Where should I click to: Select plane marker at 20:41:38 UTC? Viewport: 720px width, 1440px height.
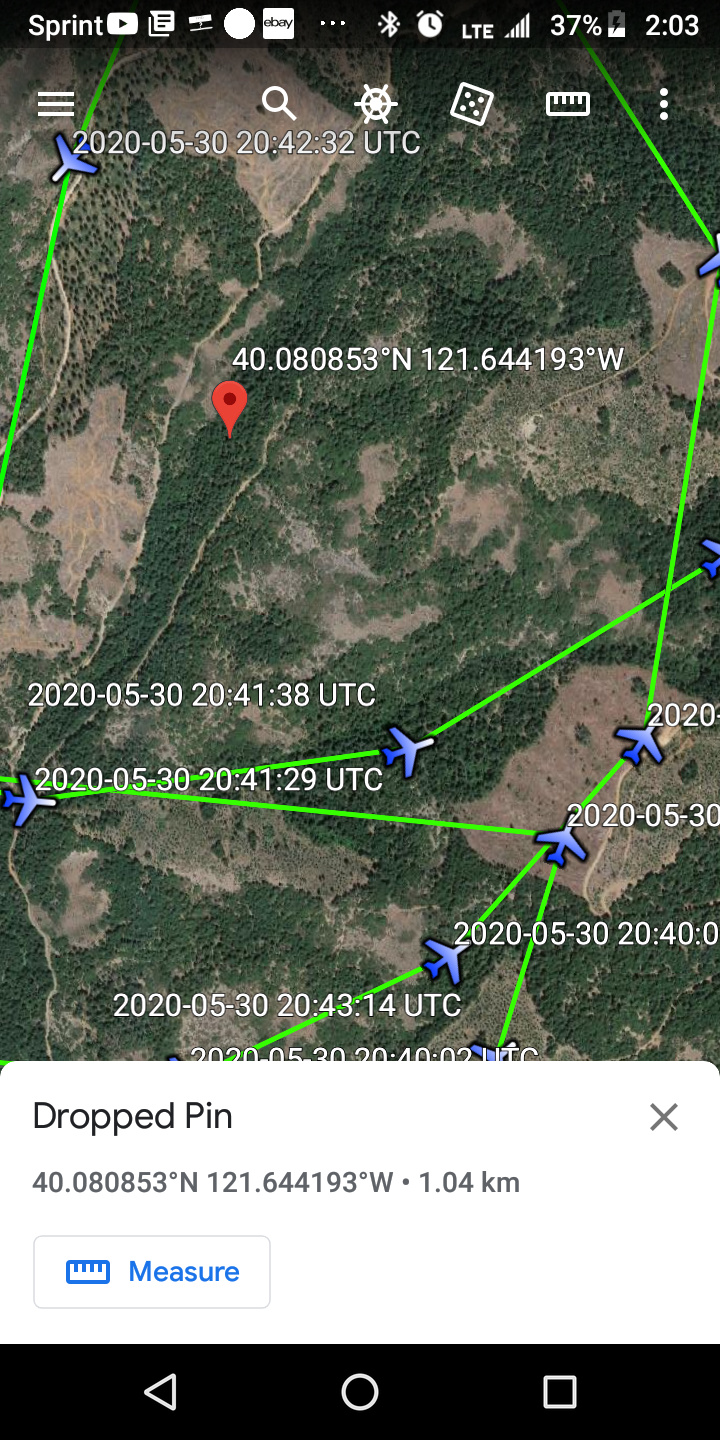pyautogui.click(x=407, y=750)
